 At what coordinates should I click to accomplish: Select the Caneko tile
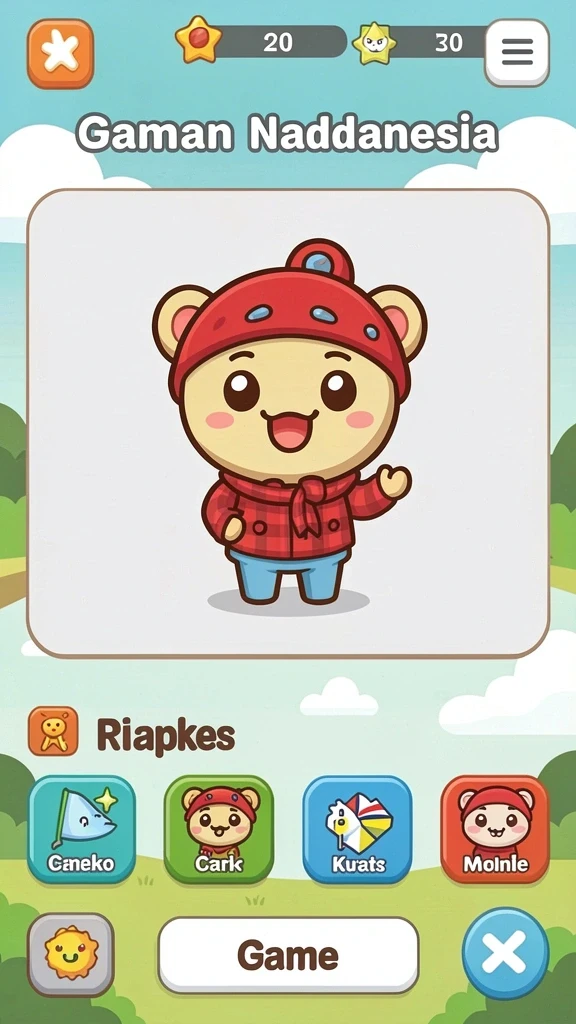tap(82, 829)
